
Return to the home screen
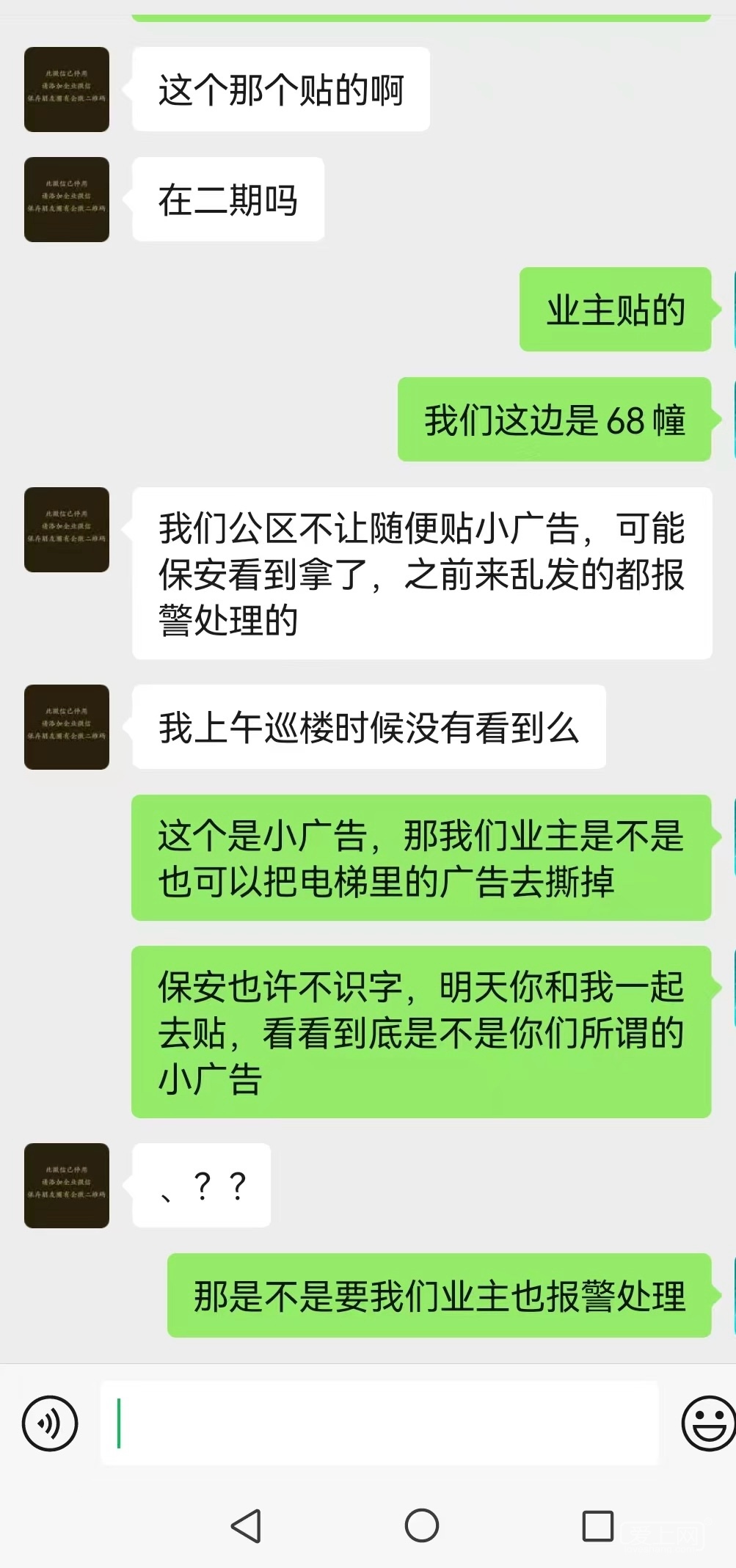(x=422, y=1526)
